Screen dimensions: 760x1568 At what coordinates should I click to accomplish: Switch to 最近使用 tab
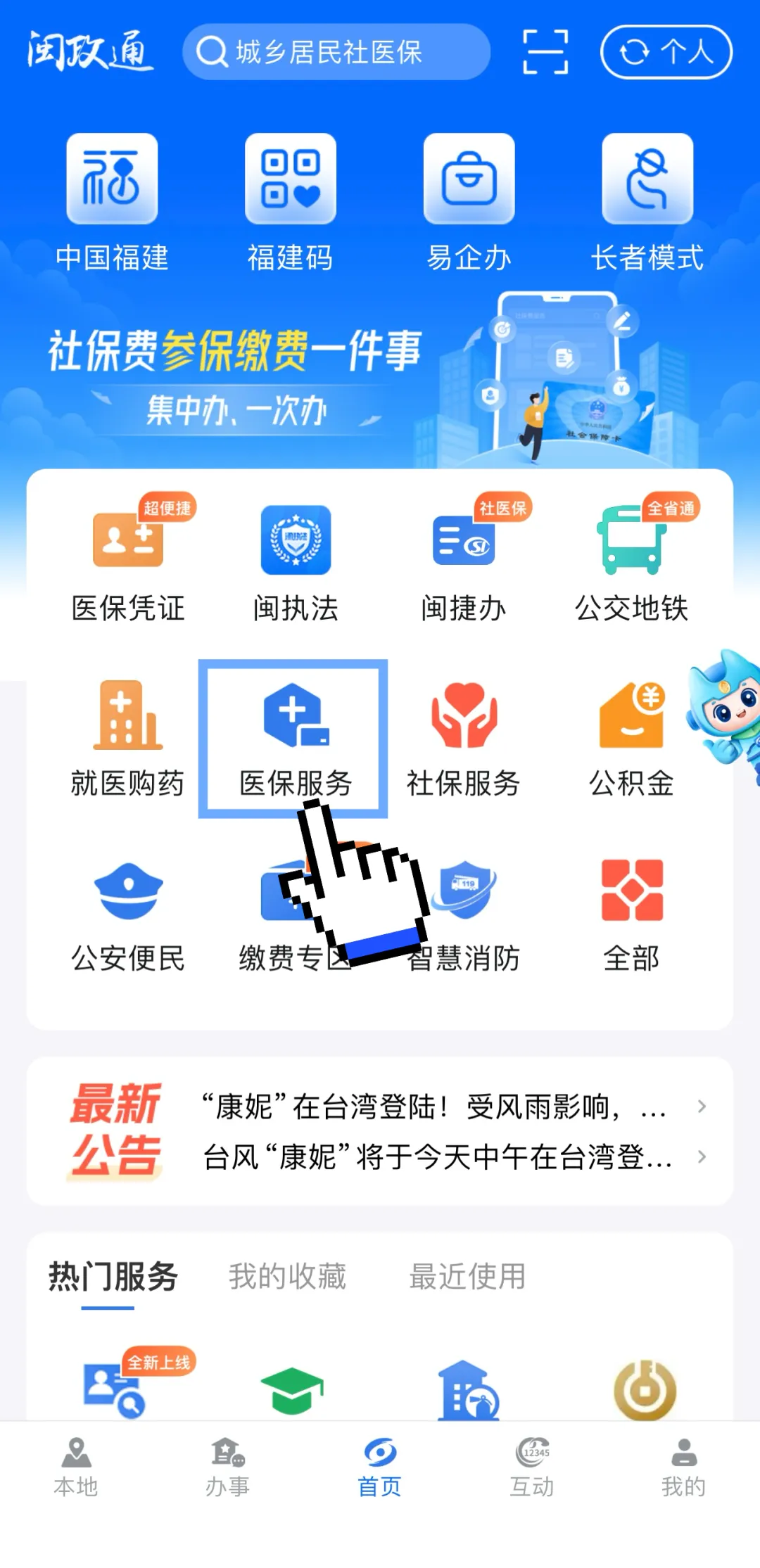tap(467, 1276)
